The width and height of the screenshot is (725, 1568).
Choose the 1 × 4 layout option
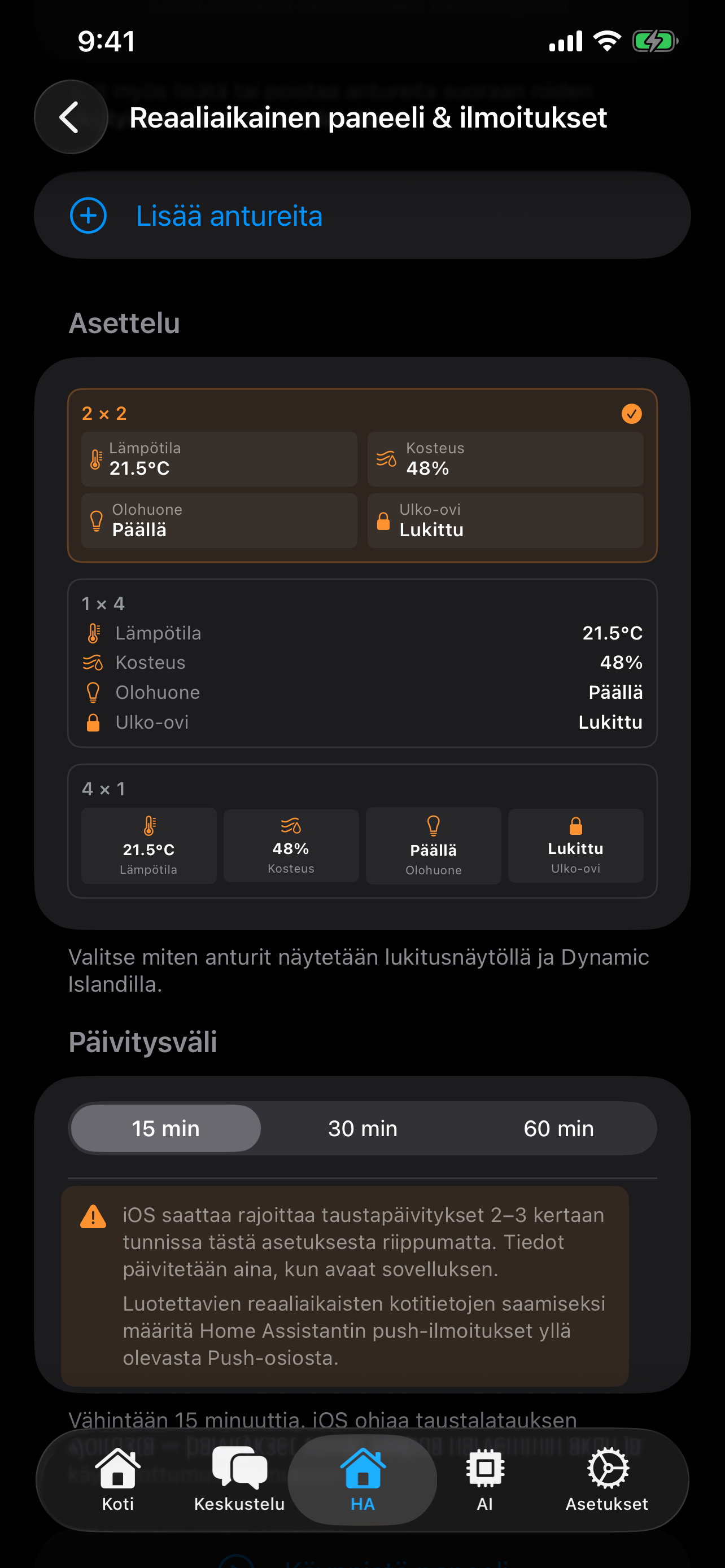coord(361,662)
